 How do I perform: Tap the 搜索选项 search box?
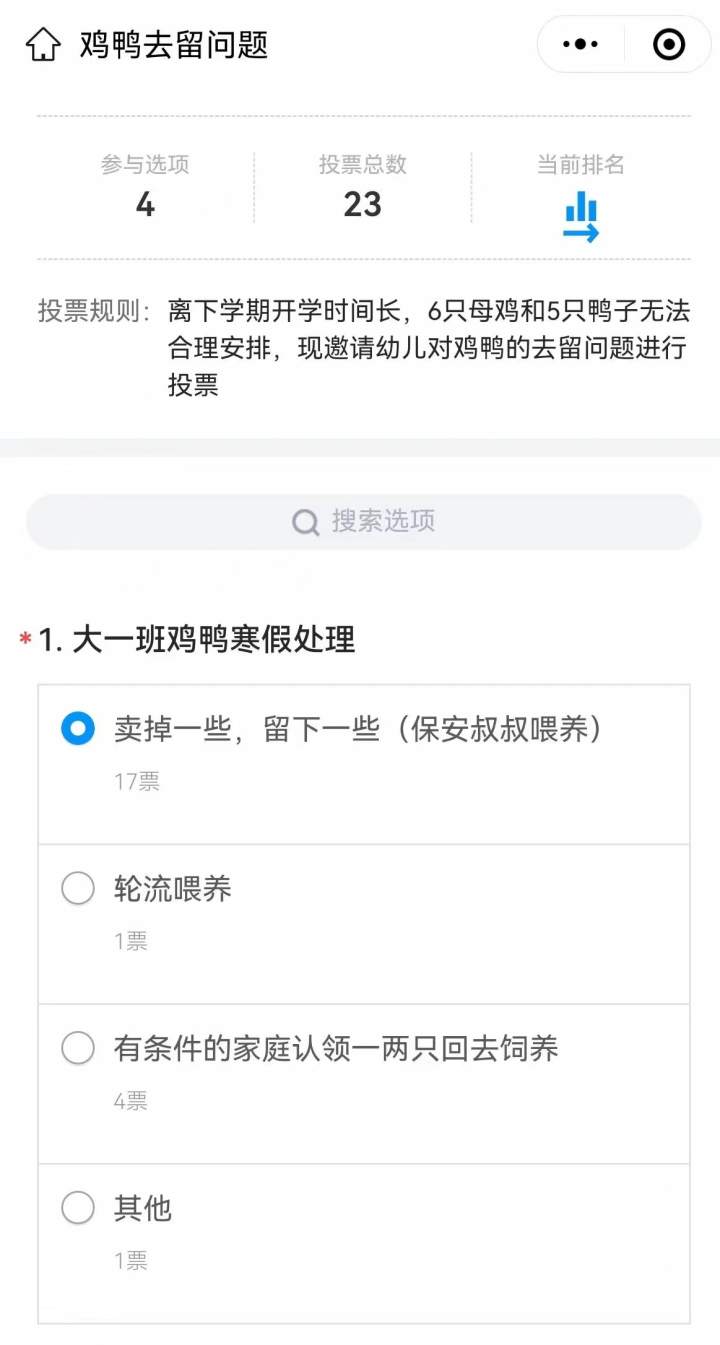coord(363,521)
